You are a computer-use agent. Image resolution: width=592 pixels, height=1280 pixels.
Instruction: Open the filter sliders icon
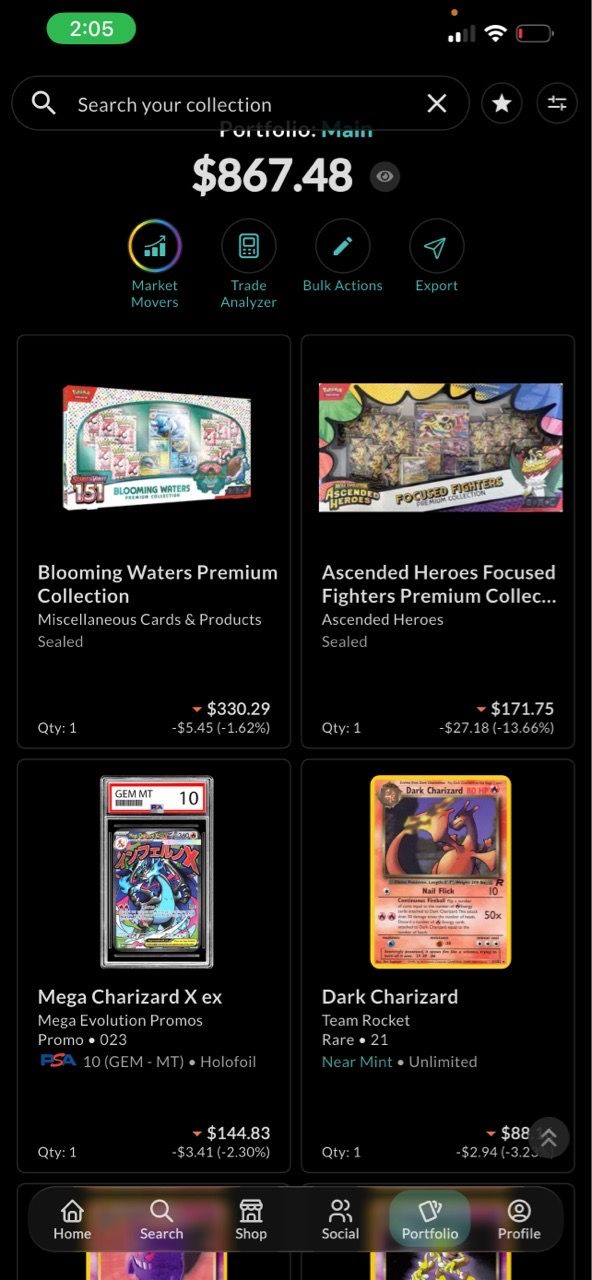557,104
